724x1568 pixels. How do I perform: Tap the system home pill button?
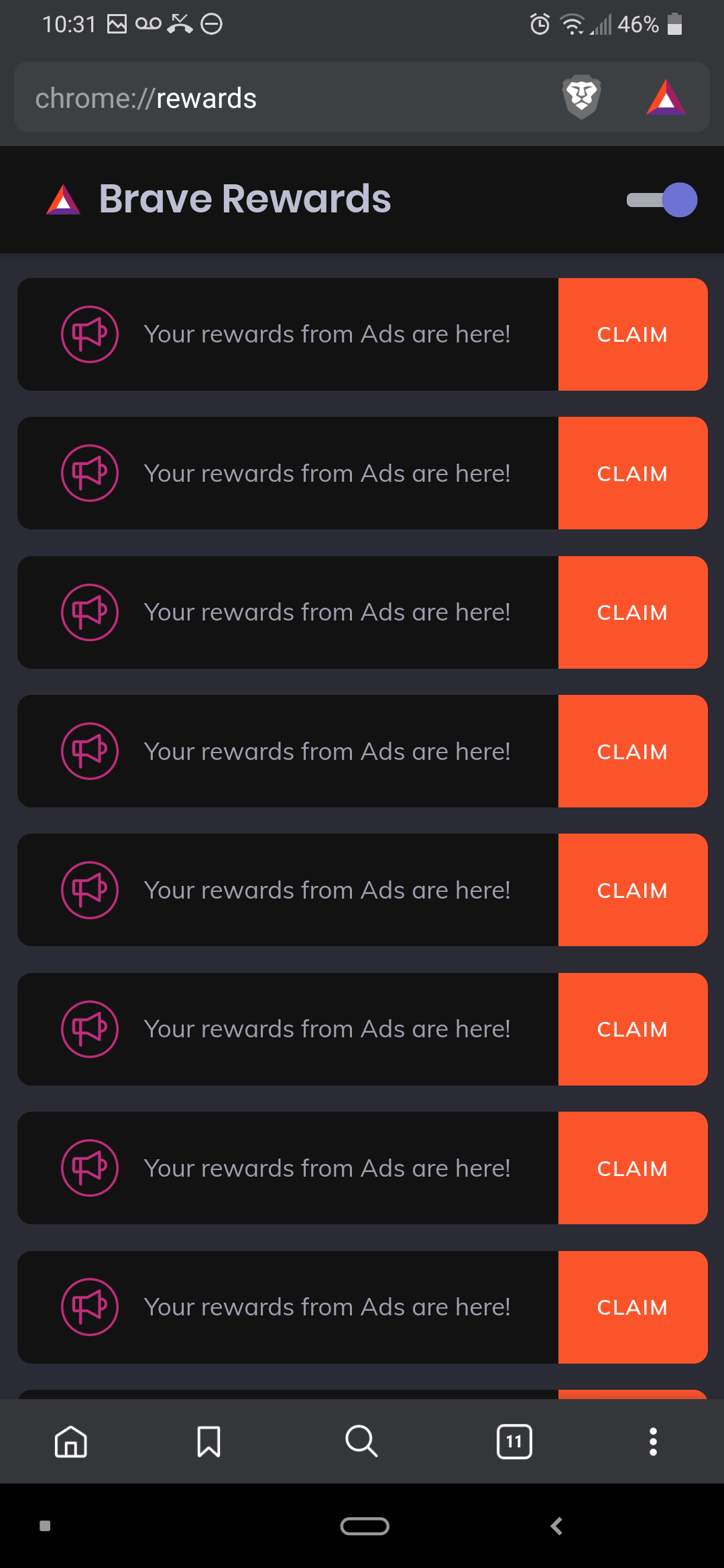365,1526
